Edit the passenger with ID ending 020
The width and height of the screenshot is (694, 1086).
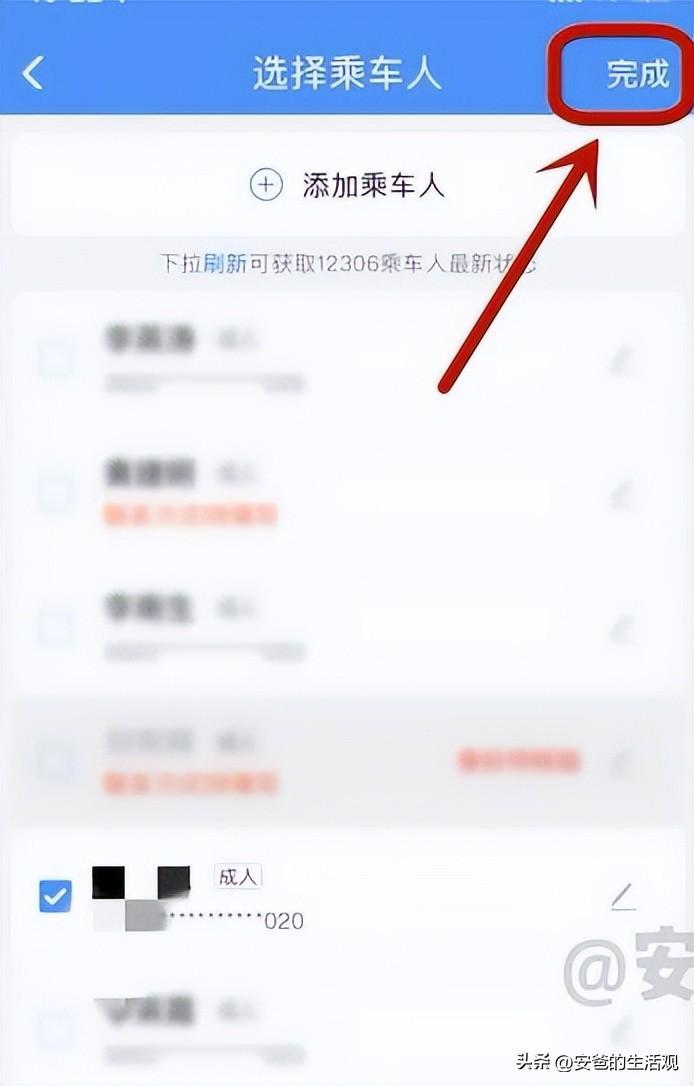pyautogui.click(x=623, y=898)
